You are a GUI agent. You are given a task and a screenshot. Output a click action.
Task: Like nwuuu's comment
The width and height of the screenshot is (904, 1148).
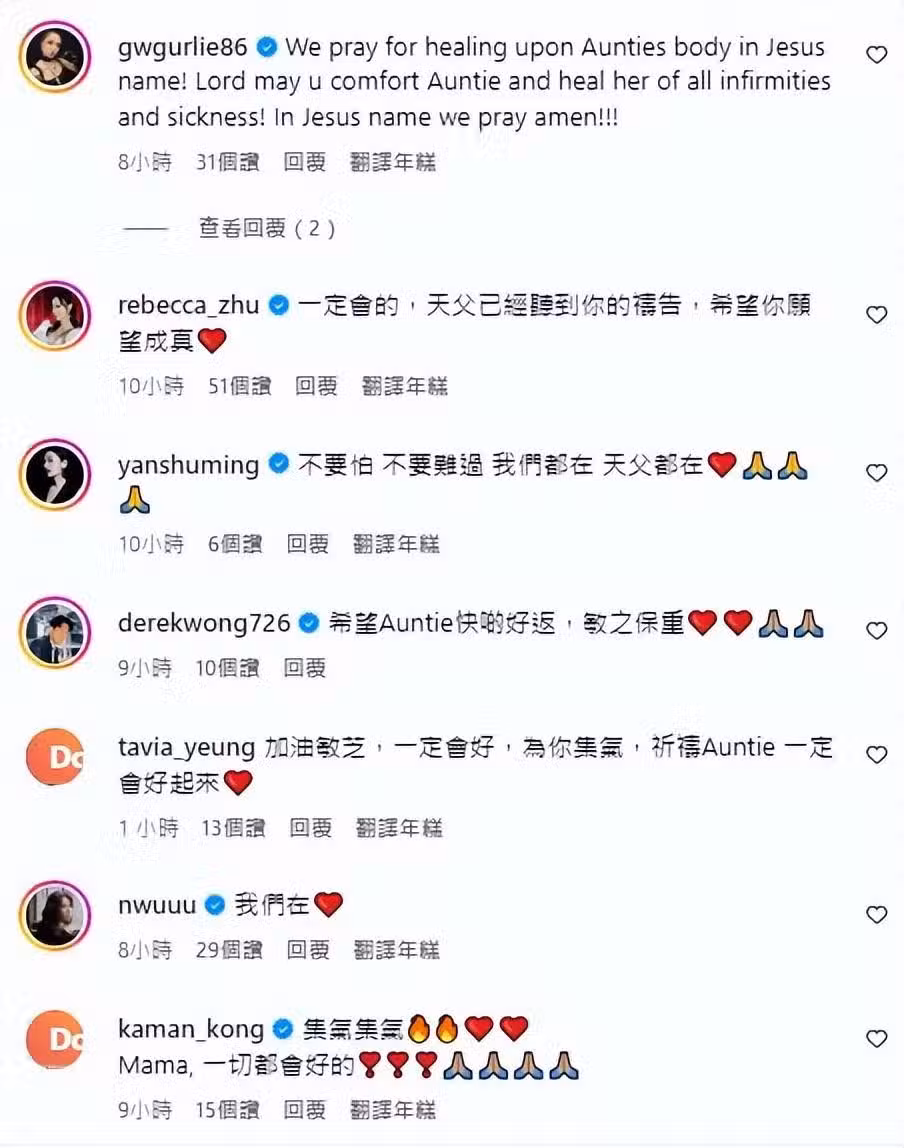tap(876, 915)
